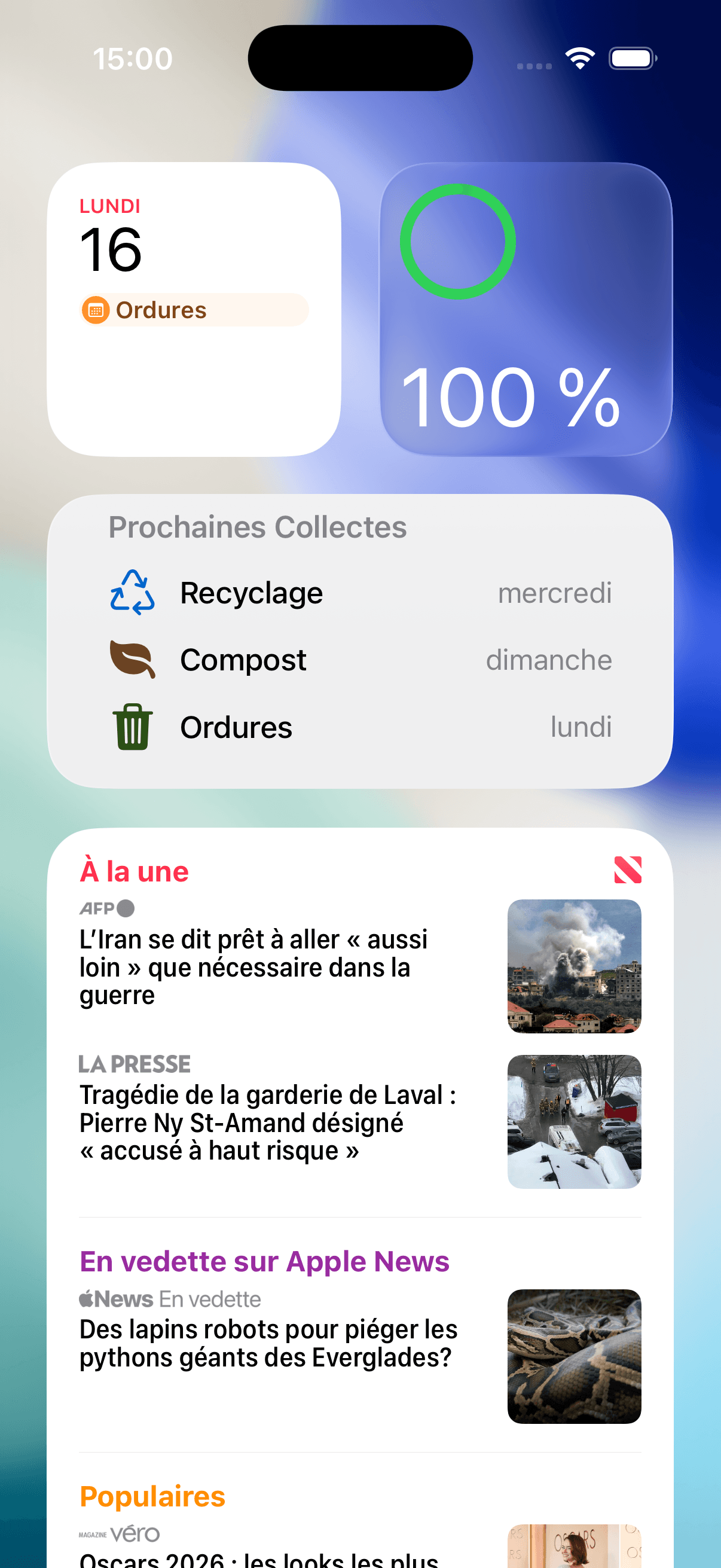
Task: Open the battery widget showing 100 %
Action: pyautogui.click(x=526, y=309)
